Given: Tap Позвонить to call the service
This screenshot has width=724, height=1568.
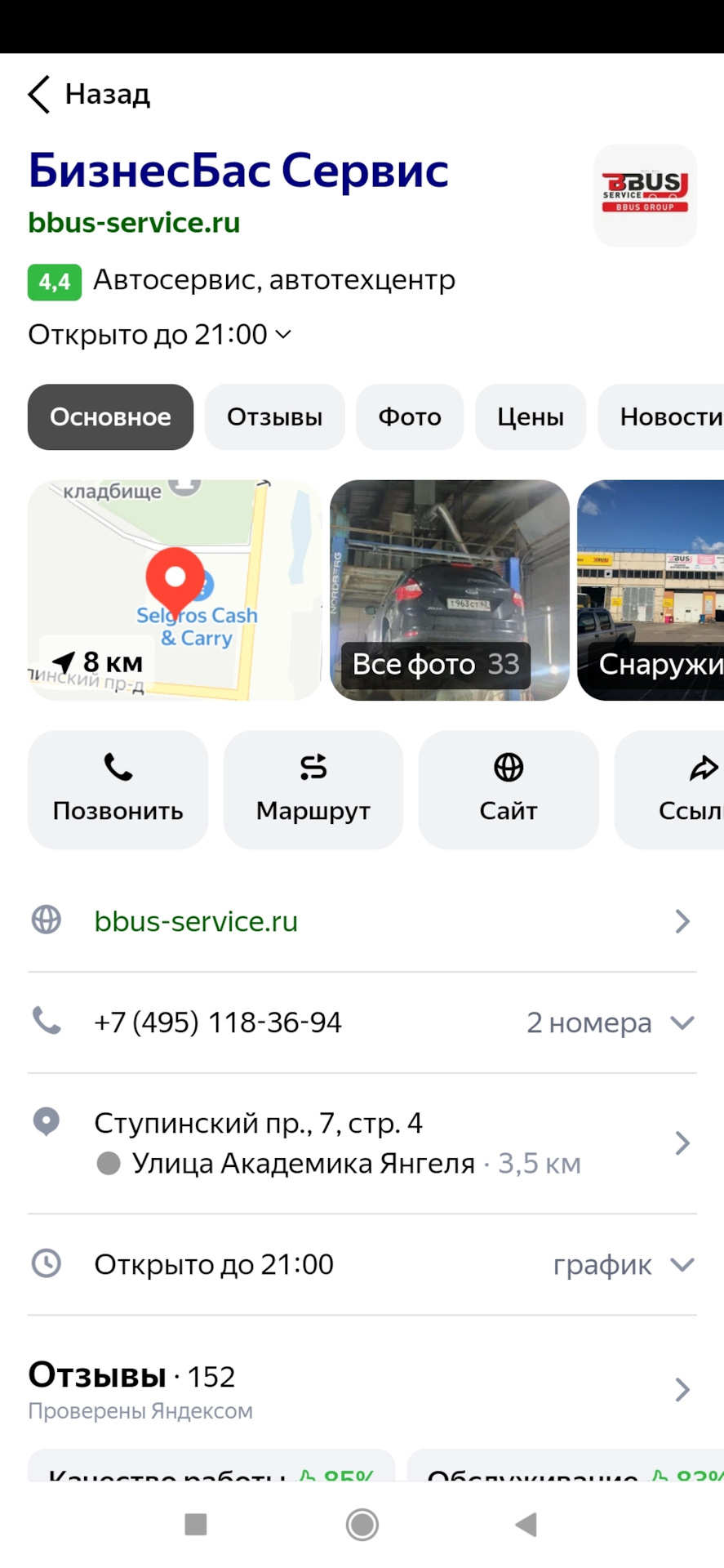Looking at the screenshot, I should pyautogui.click(x=118, y=790).
